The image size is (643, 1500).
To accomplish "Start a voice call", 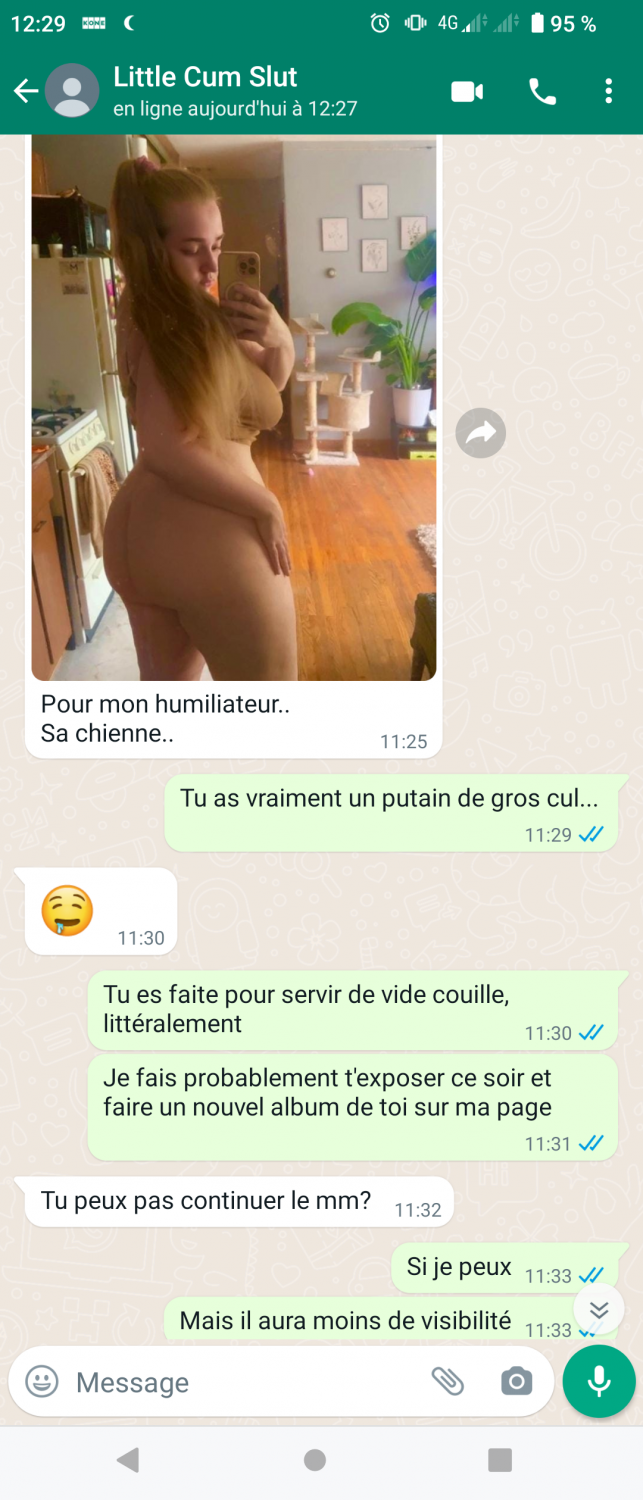I will [x=542, y=92].
